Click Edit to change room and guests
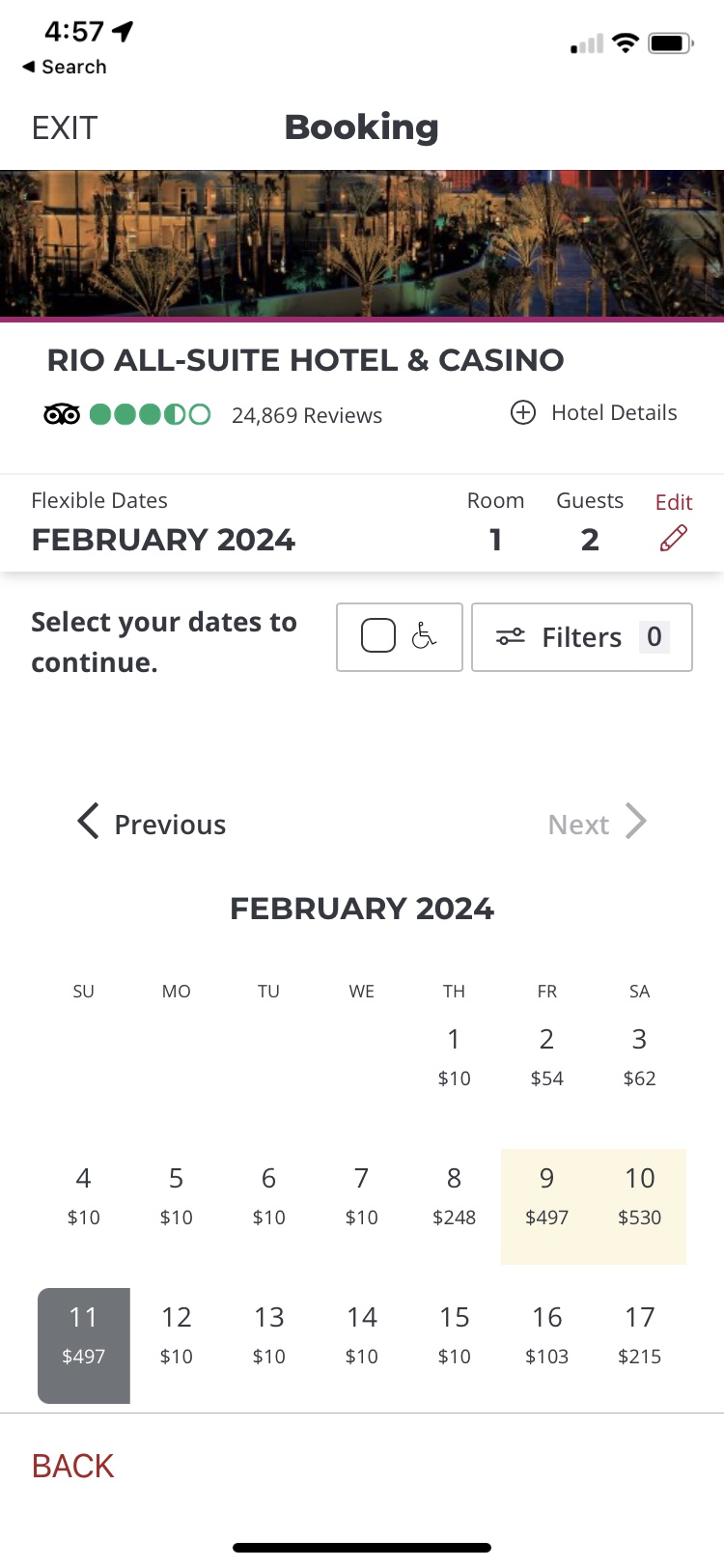The image size is (724, 1568). [673, 501]
